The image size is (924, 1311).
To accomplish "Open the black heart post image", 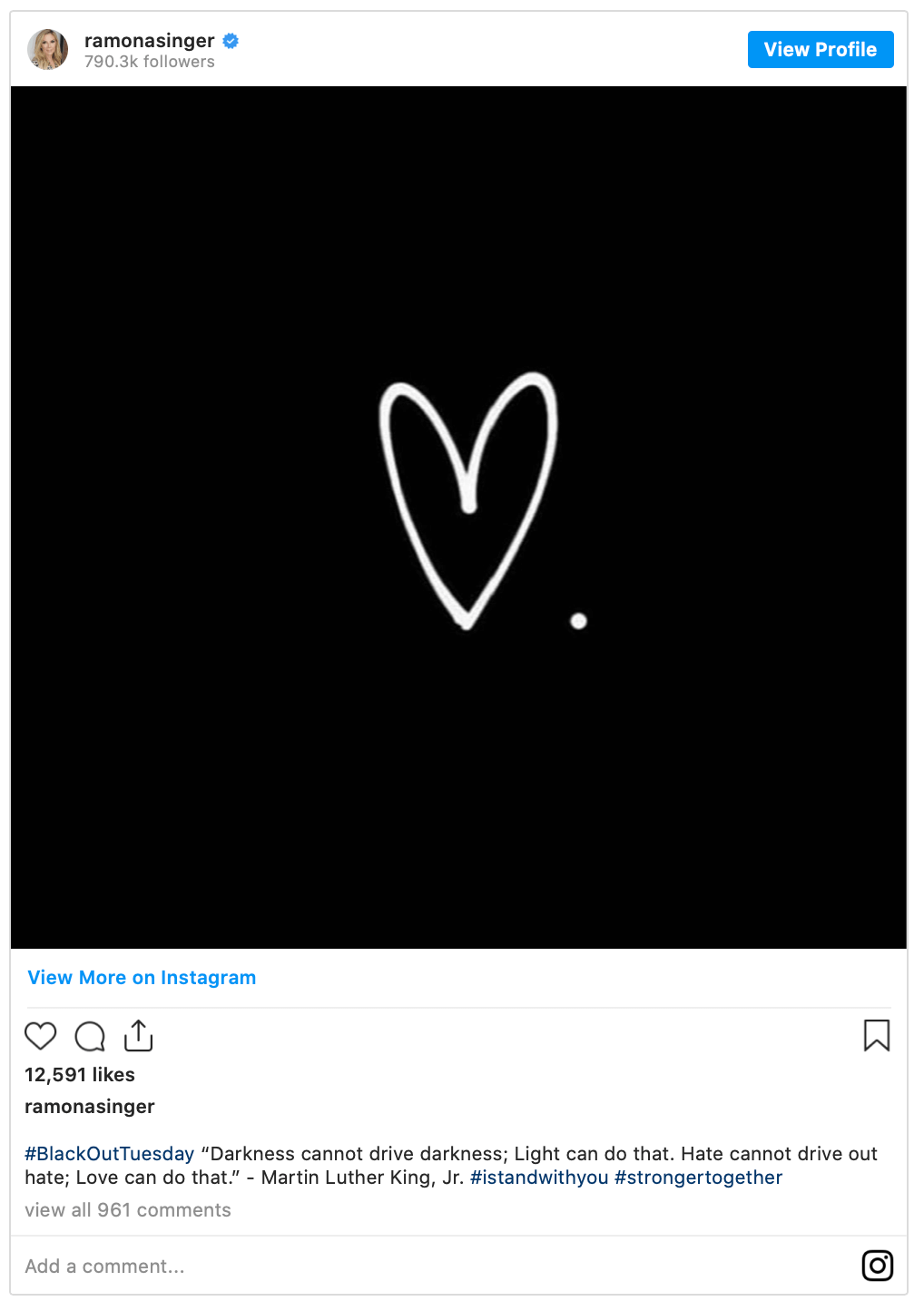I will pyautogui.click(x=458, y=517).
